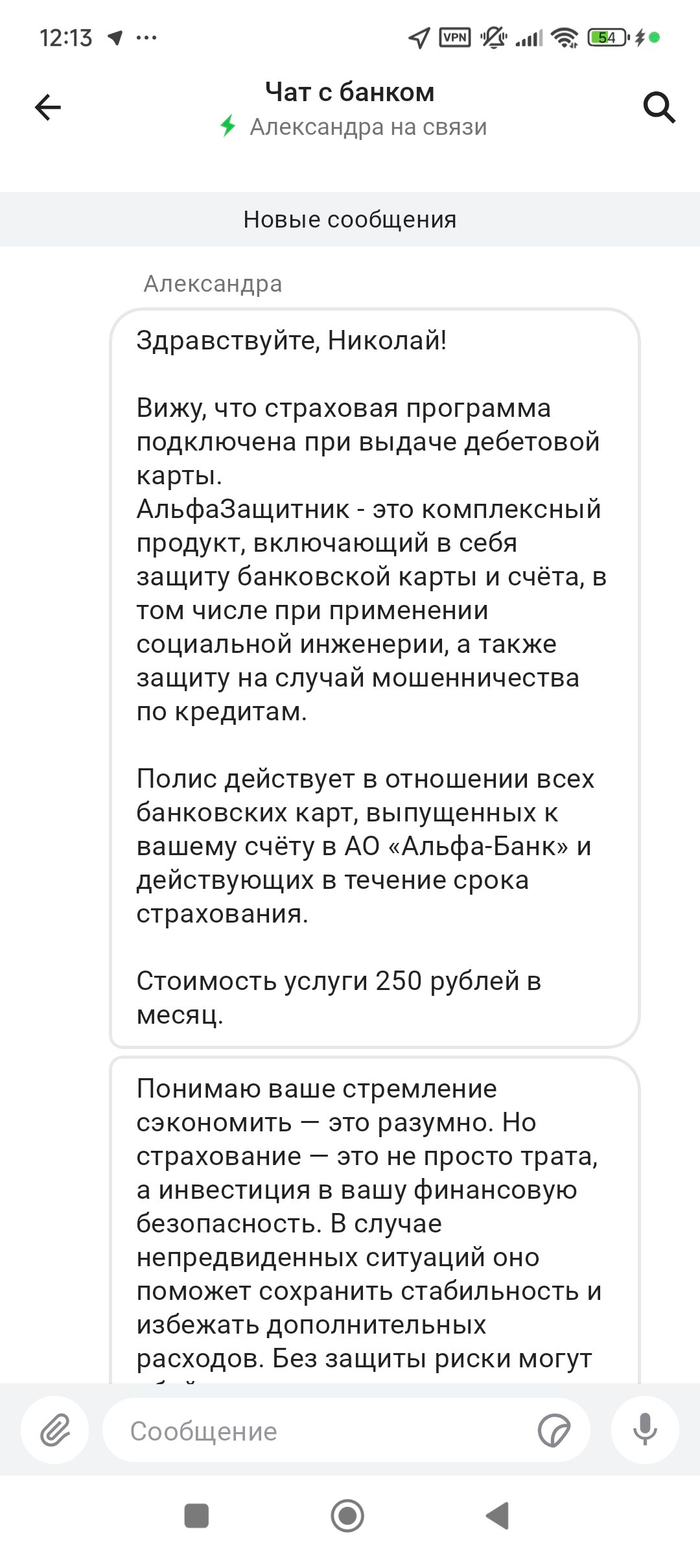Open the sticker picker in message field
This screenshot has height=1556, width=700.
(553, 1431)
